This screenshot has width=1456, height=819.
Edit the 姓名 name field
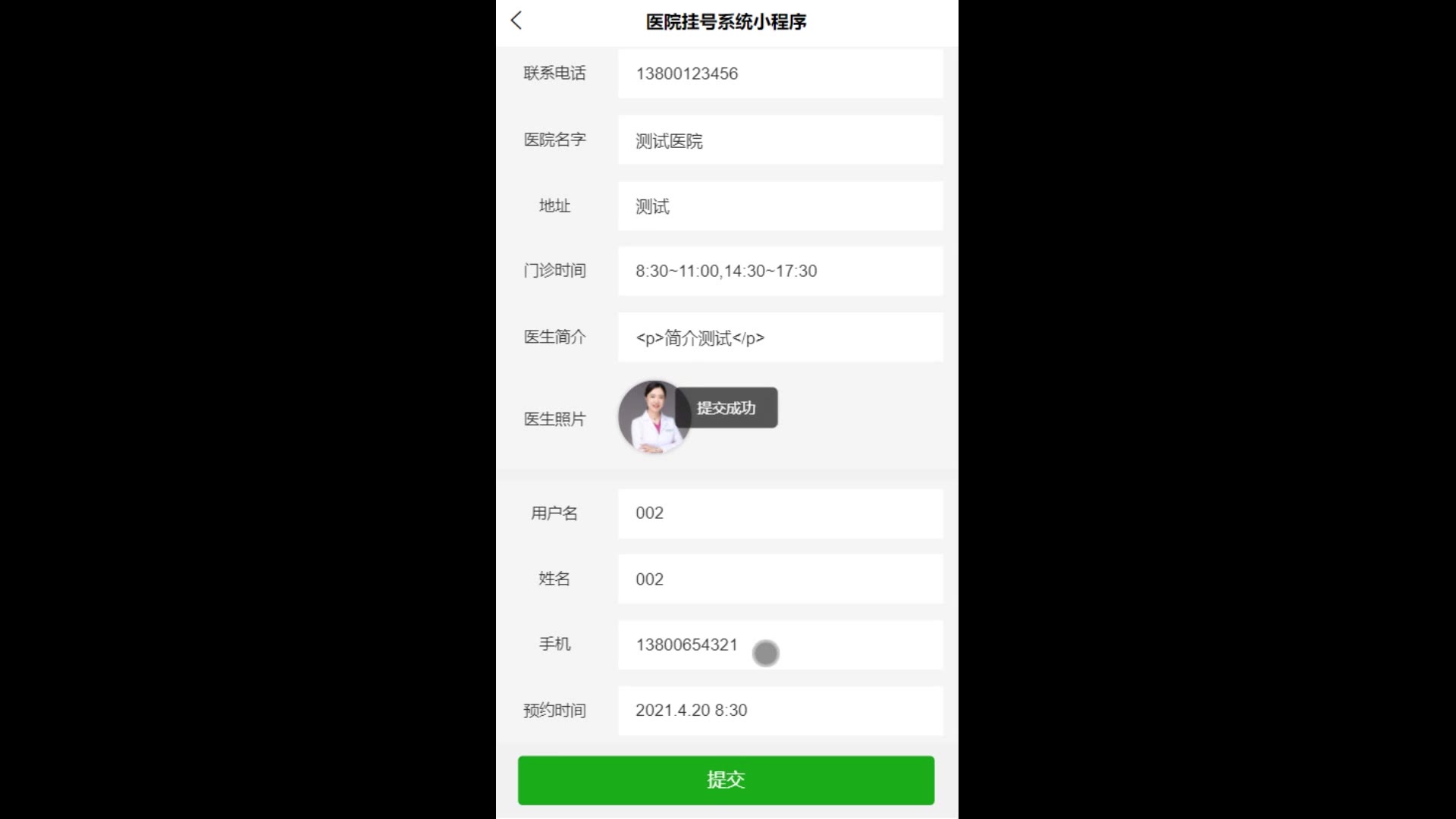pyautogui.click(x=780, y=579)
